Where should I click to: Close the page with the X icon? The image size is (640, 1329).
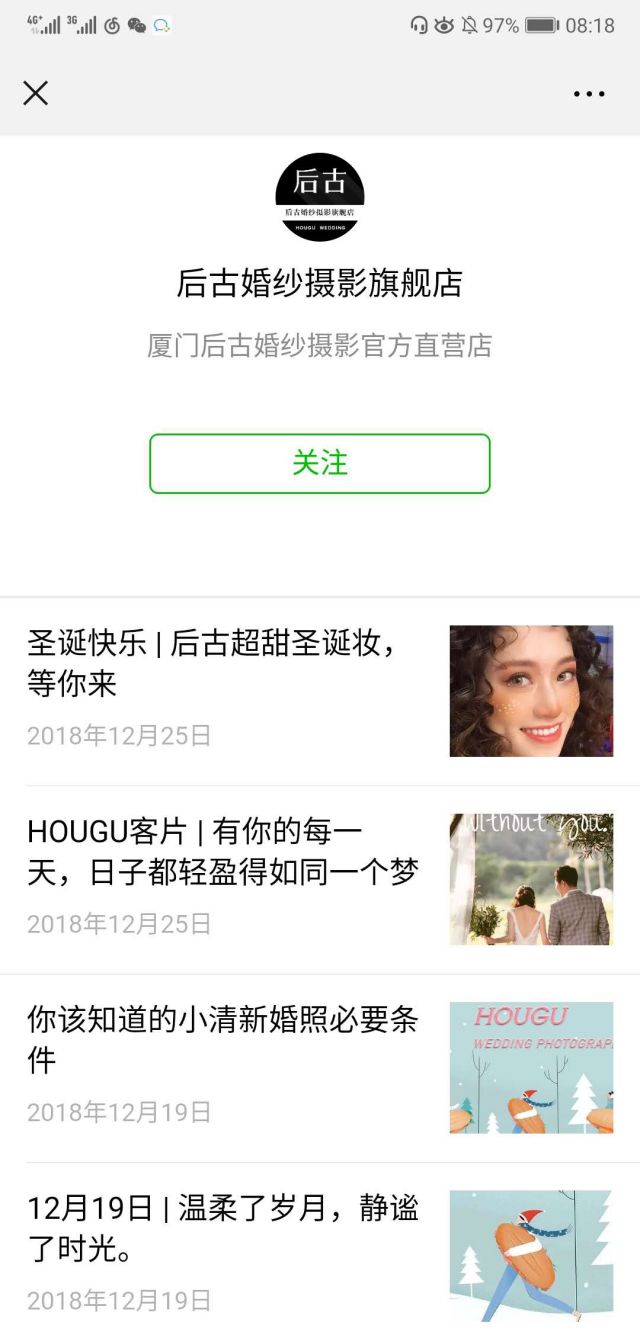pos(36,94)
